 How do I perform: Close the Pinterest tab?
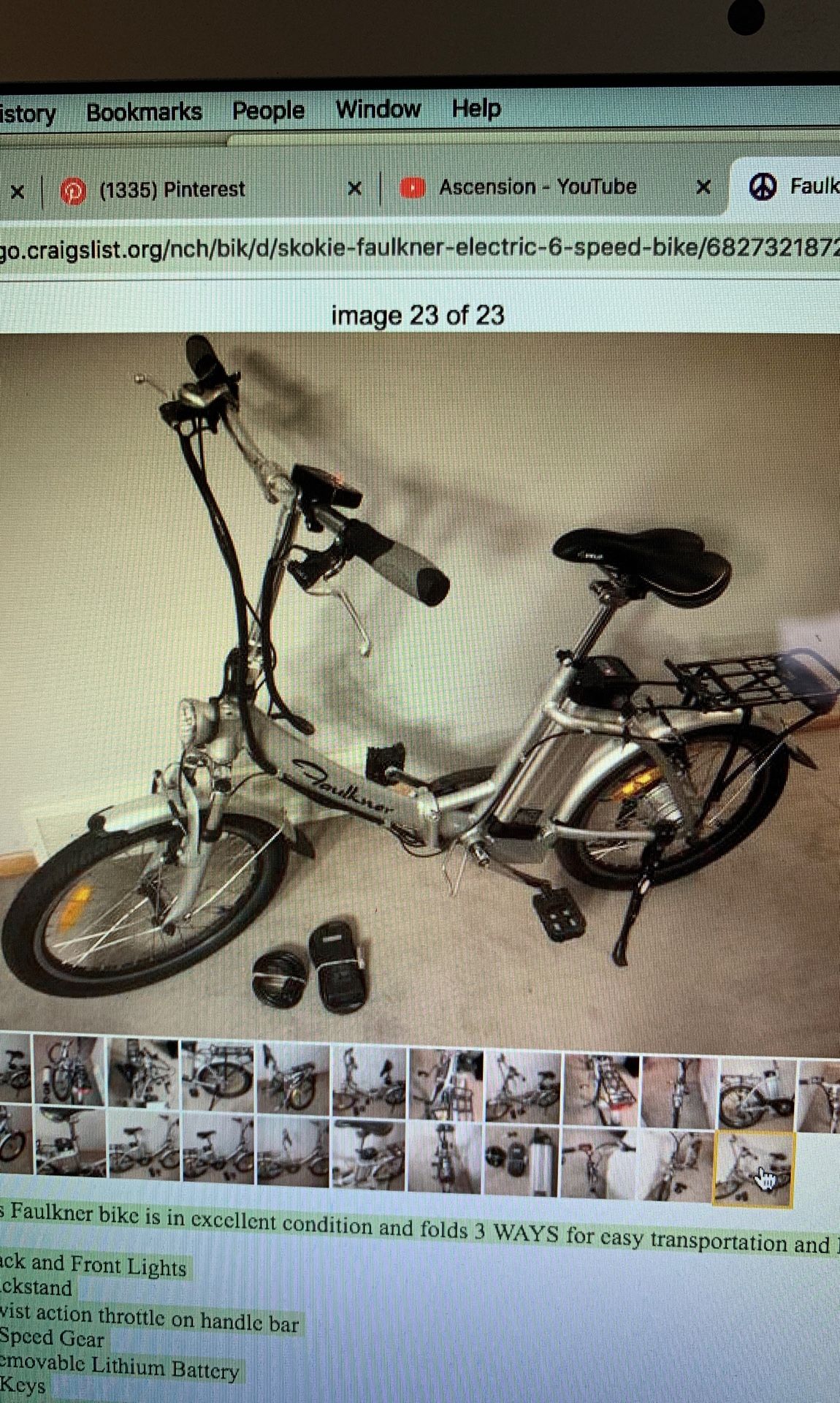point(354,189)
